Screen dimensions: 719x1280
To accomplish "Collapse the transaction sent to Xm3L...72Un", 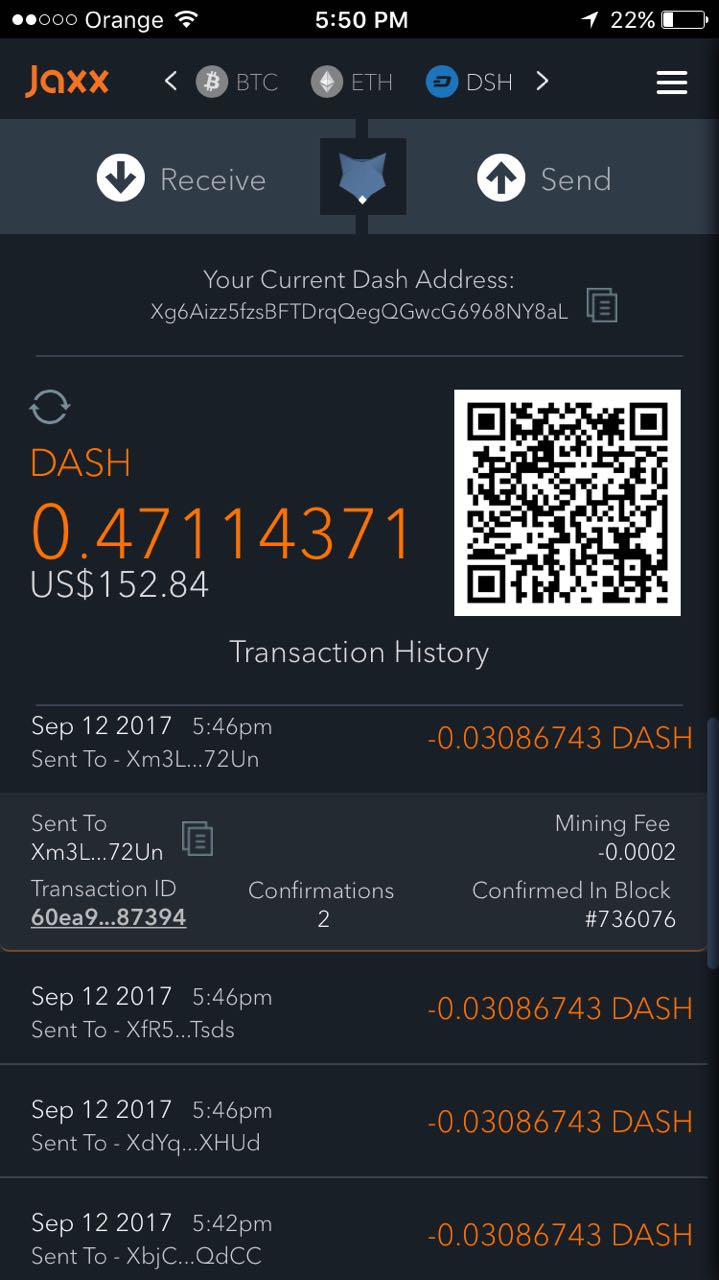I will coord(360,742).
